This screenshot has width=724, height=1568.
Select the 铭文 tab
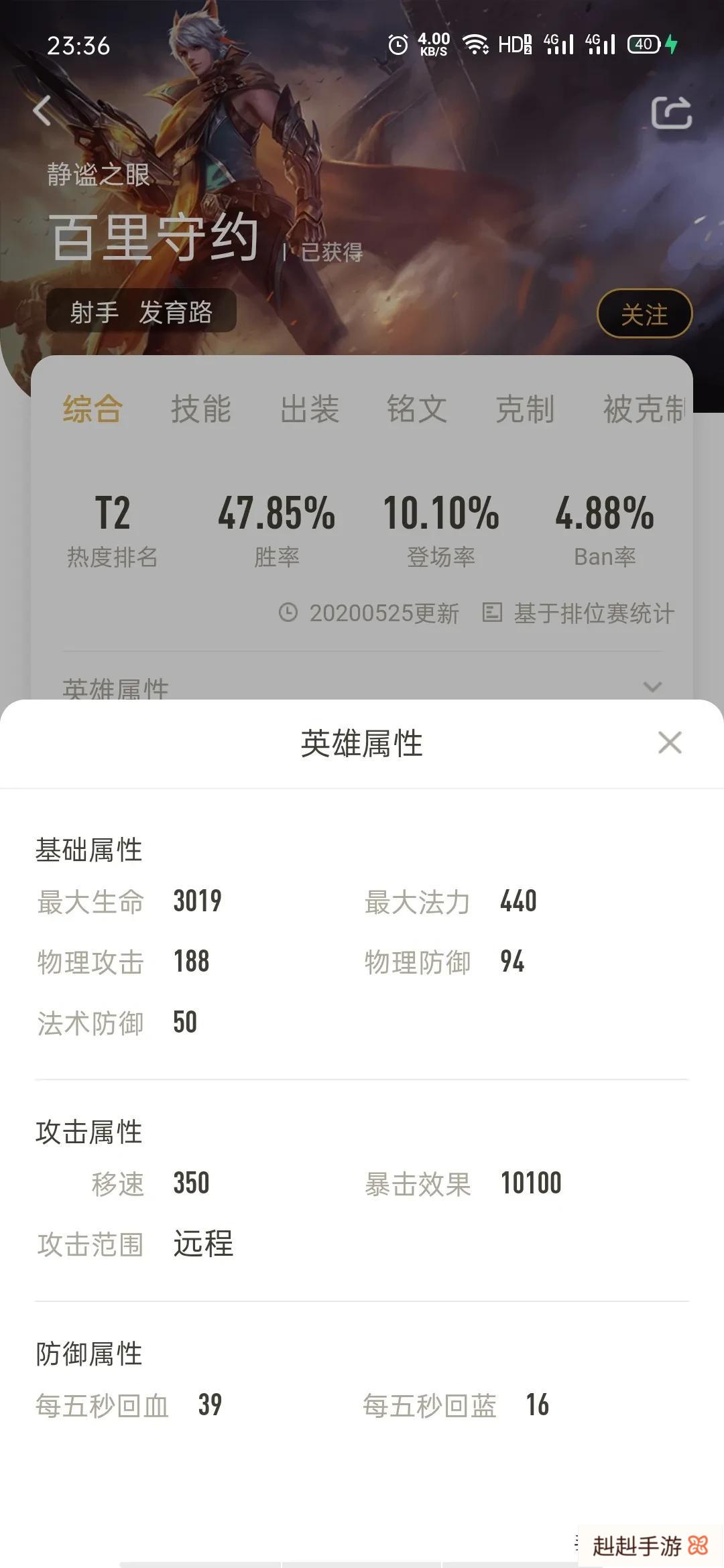[417, 409]
